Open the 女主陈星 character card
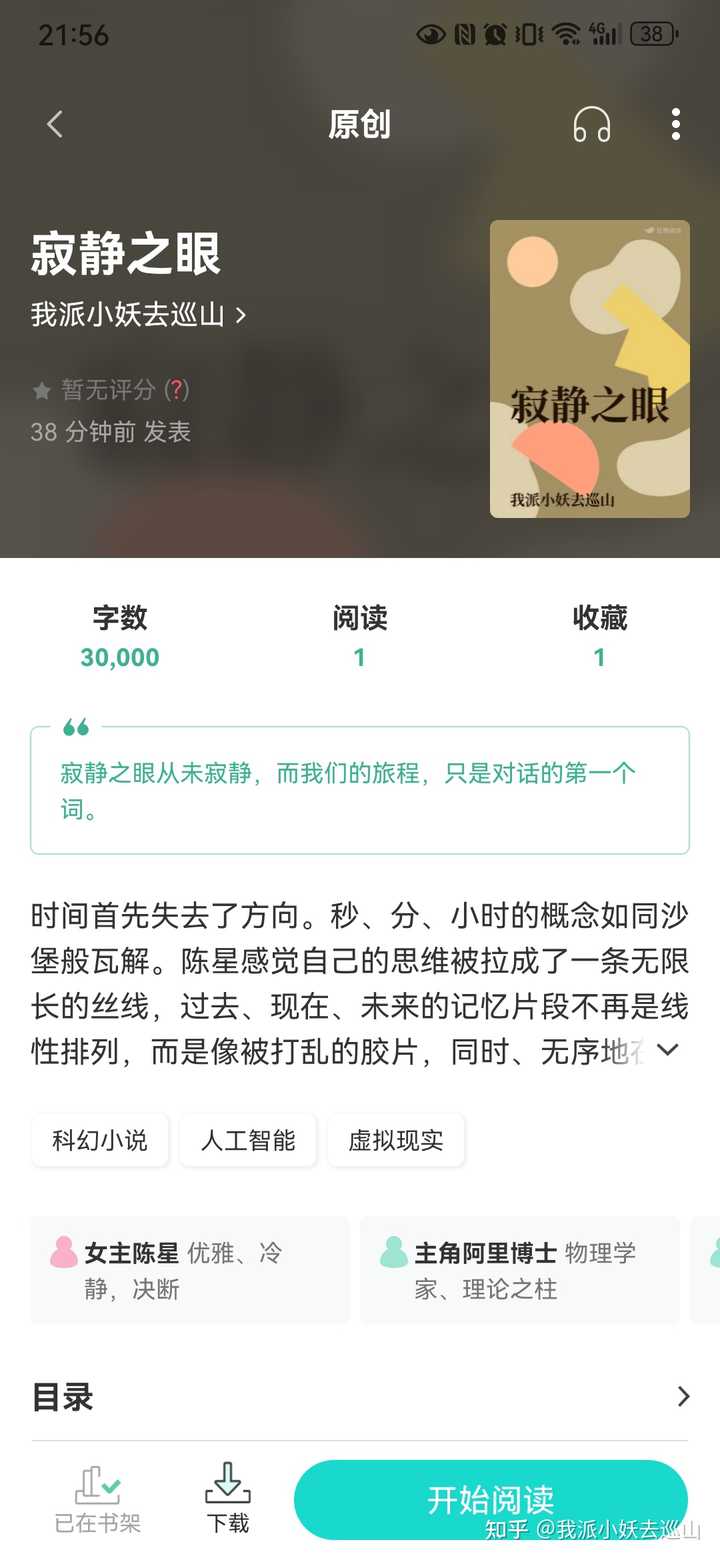 click(x=190, y=1270)
